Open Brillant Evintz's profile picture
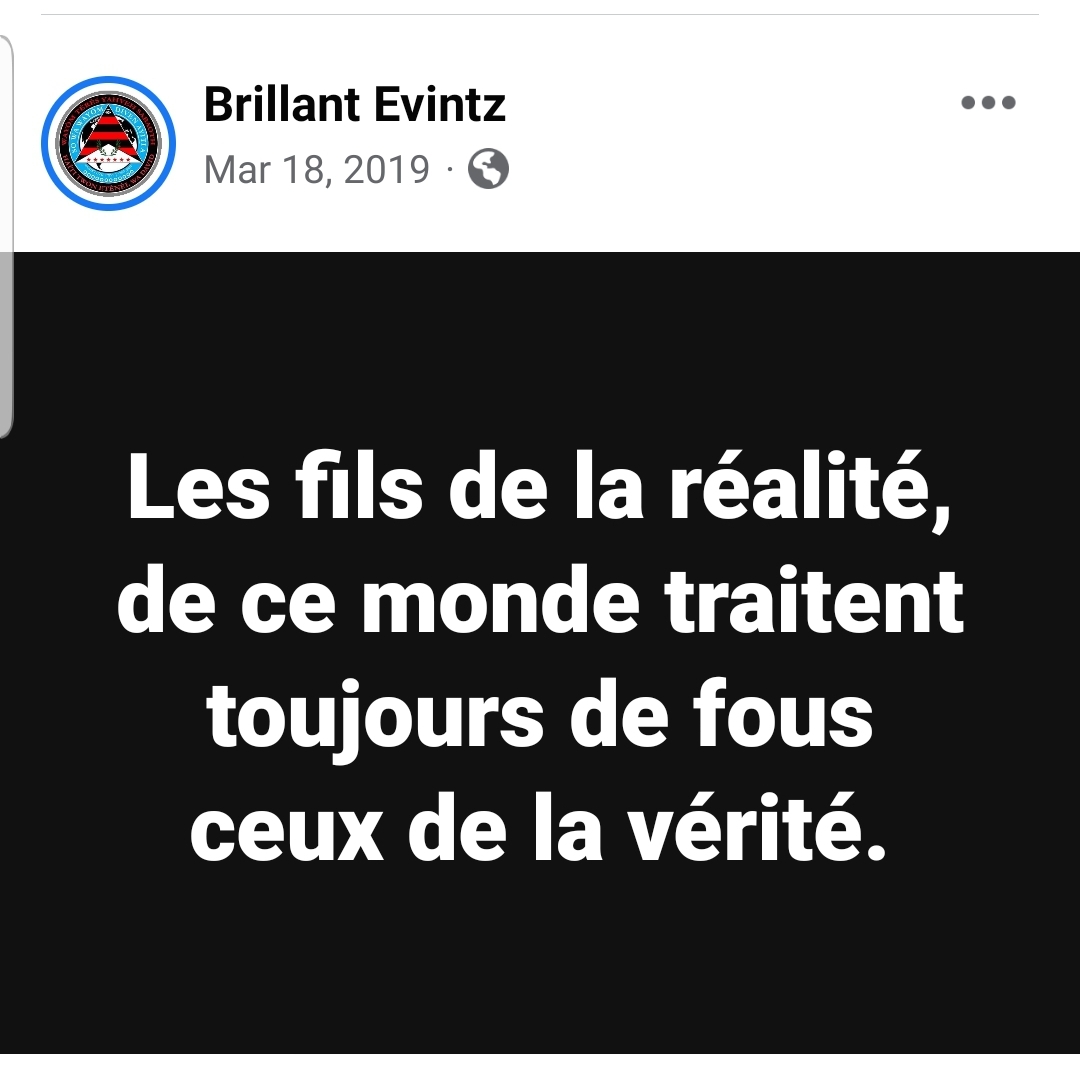The width and height of the screenshot is (1080, 1069). (108, 143)
